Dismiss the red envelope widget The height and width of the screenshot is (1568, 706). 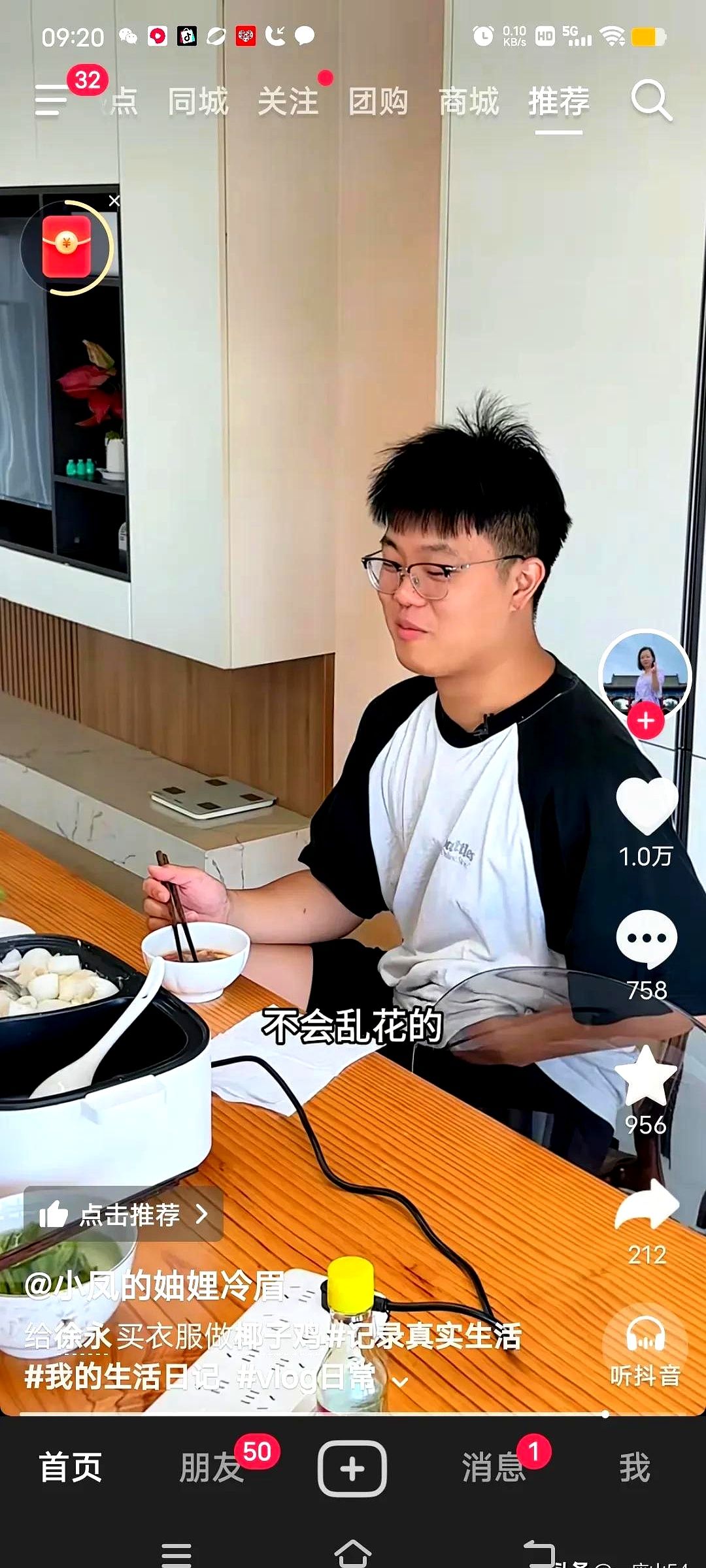[x=114, y=201]
